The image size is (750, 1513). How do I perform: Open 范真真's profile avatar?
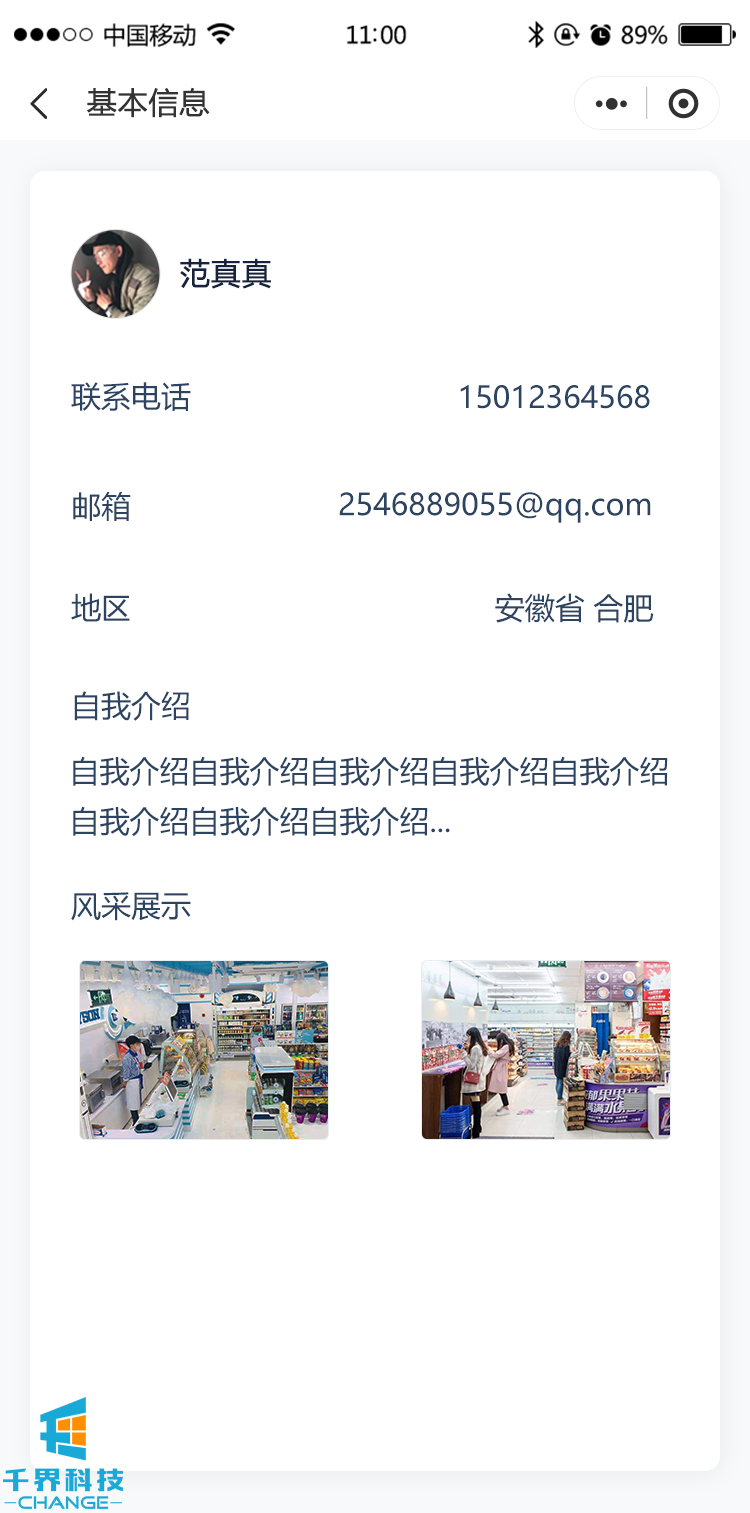pos(115,274)
